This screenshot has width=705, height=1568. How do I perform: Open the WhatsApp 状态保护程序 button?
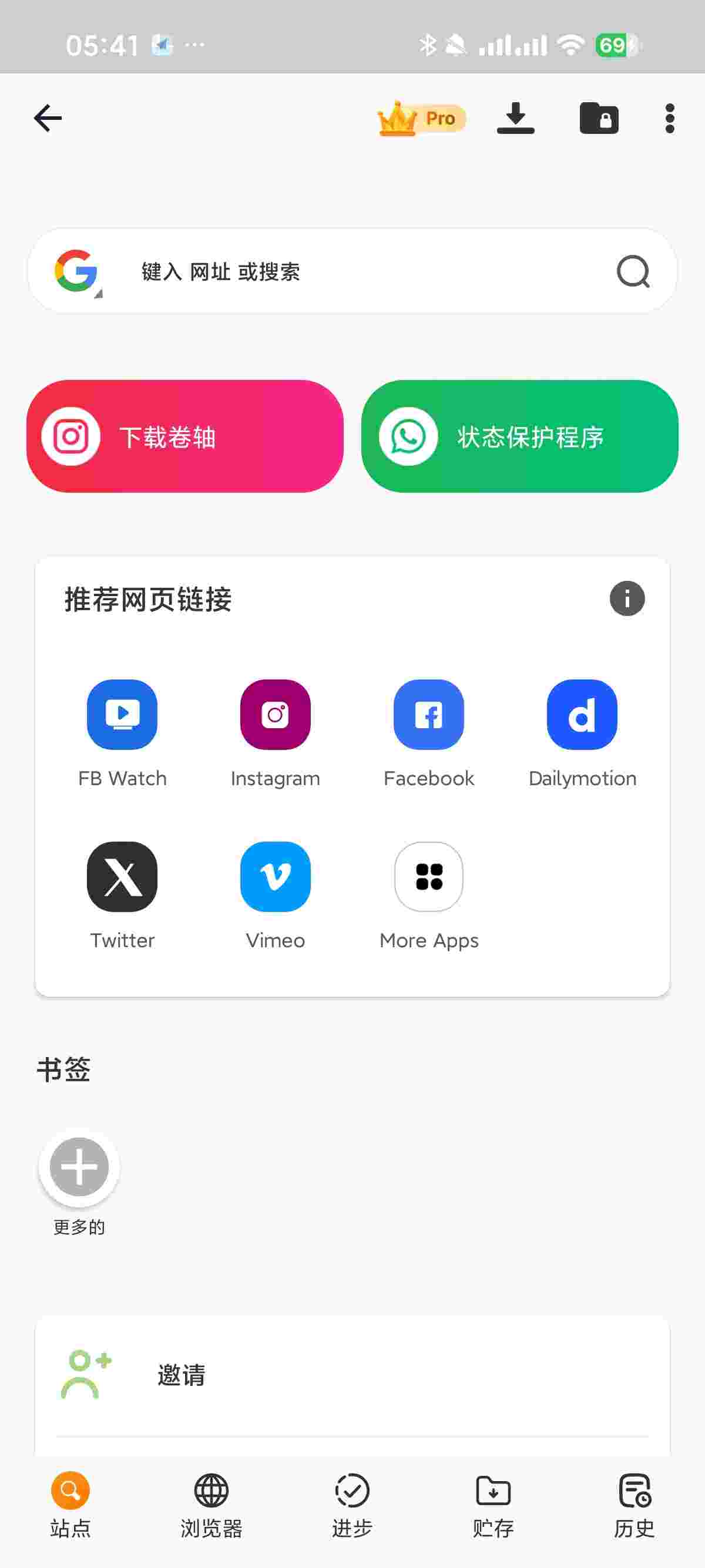click(x=519, y=436)
